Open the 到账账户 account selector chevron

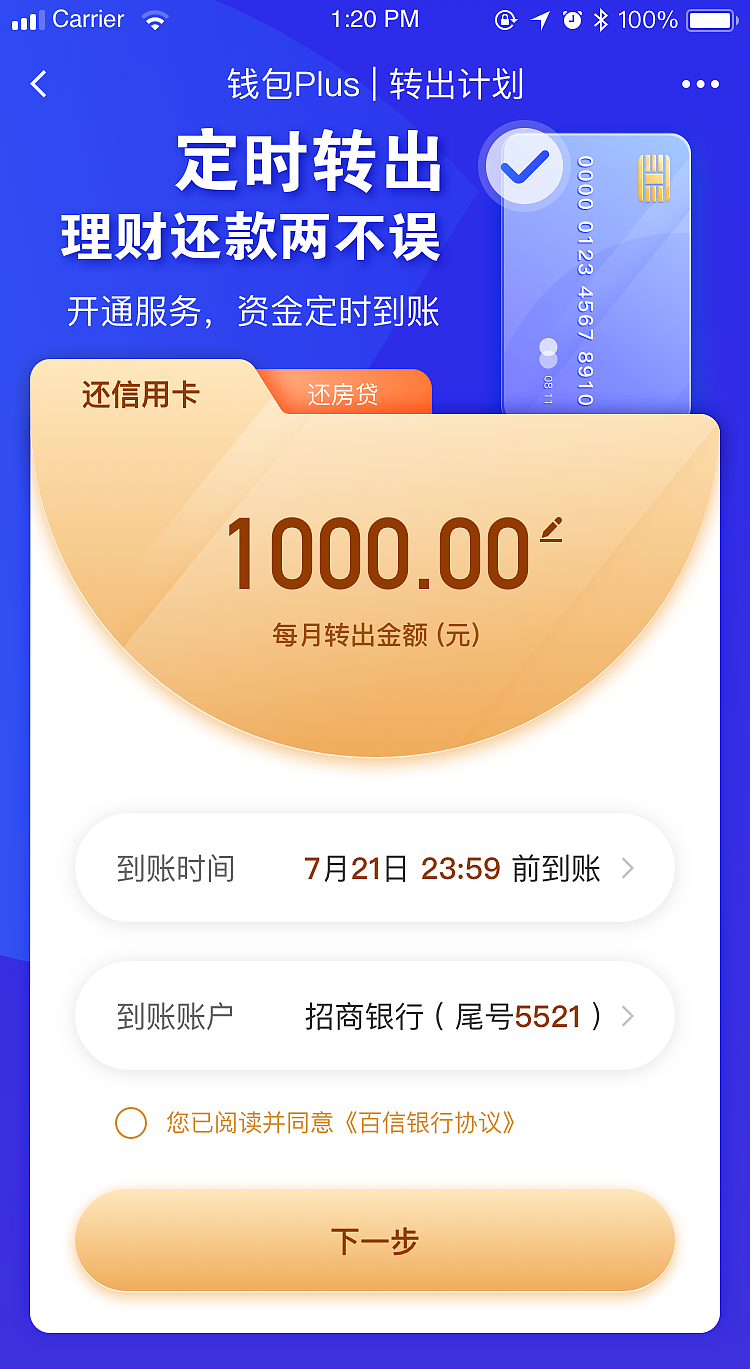[x=627, y=1015]
